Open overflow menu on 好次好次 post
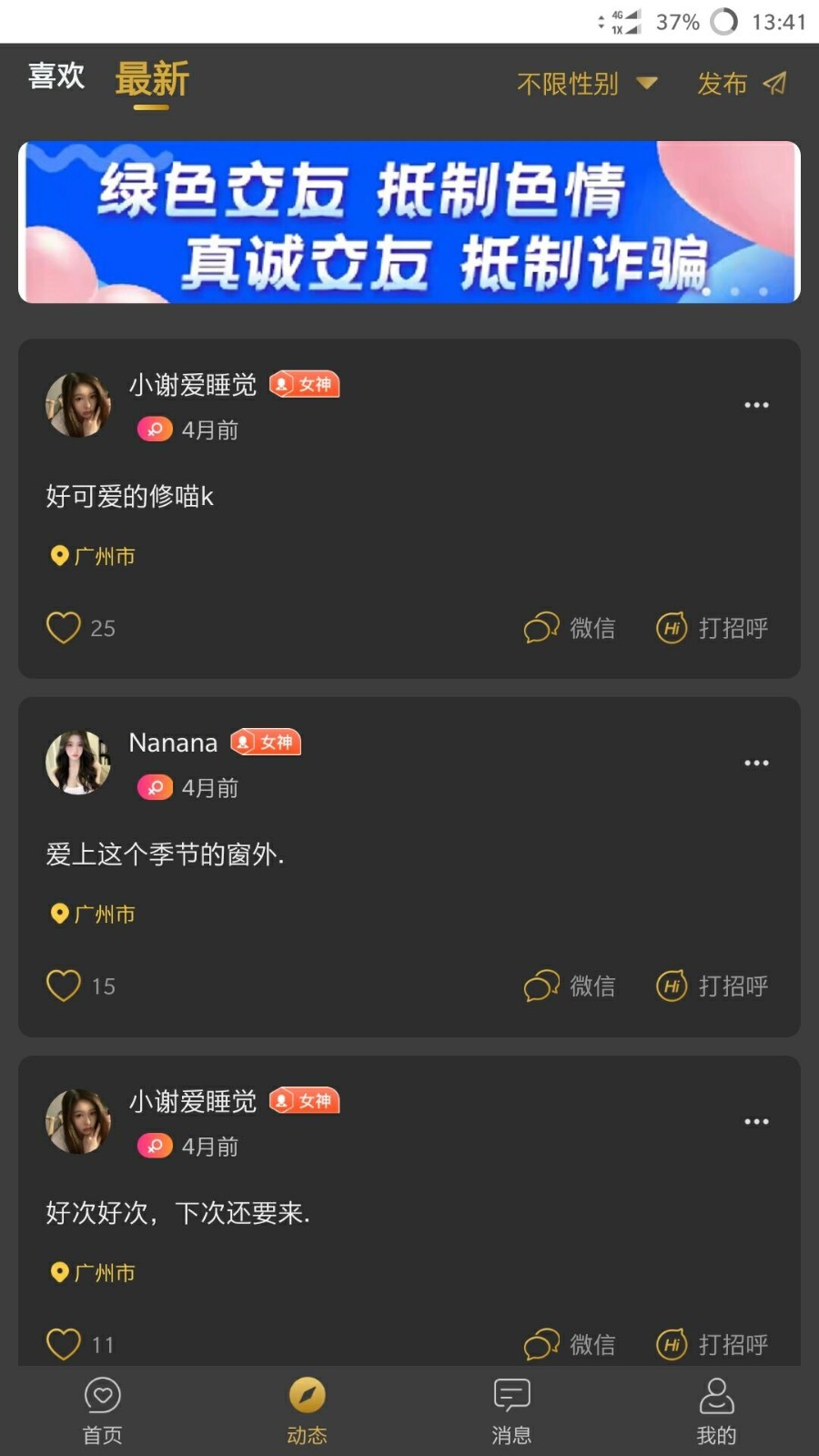This screenshot has height=1456, width=819. coord(756,1121)
